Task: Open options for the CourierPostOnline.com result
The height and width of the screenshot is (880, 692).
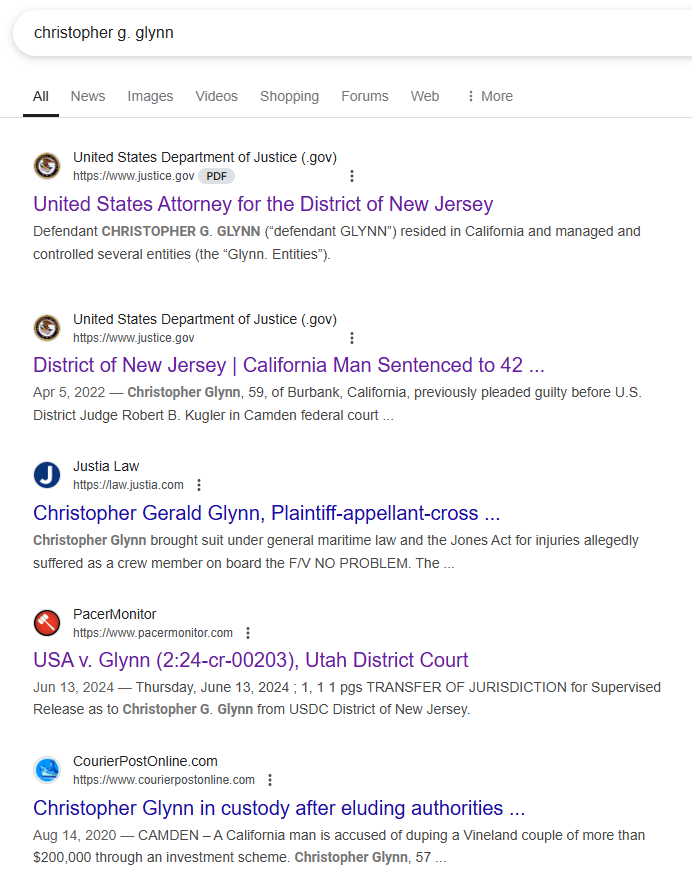Action: pyautogui.click(x=270, y=780)
